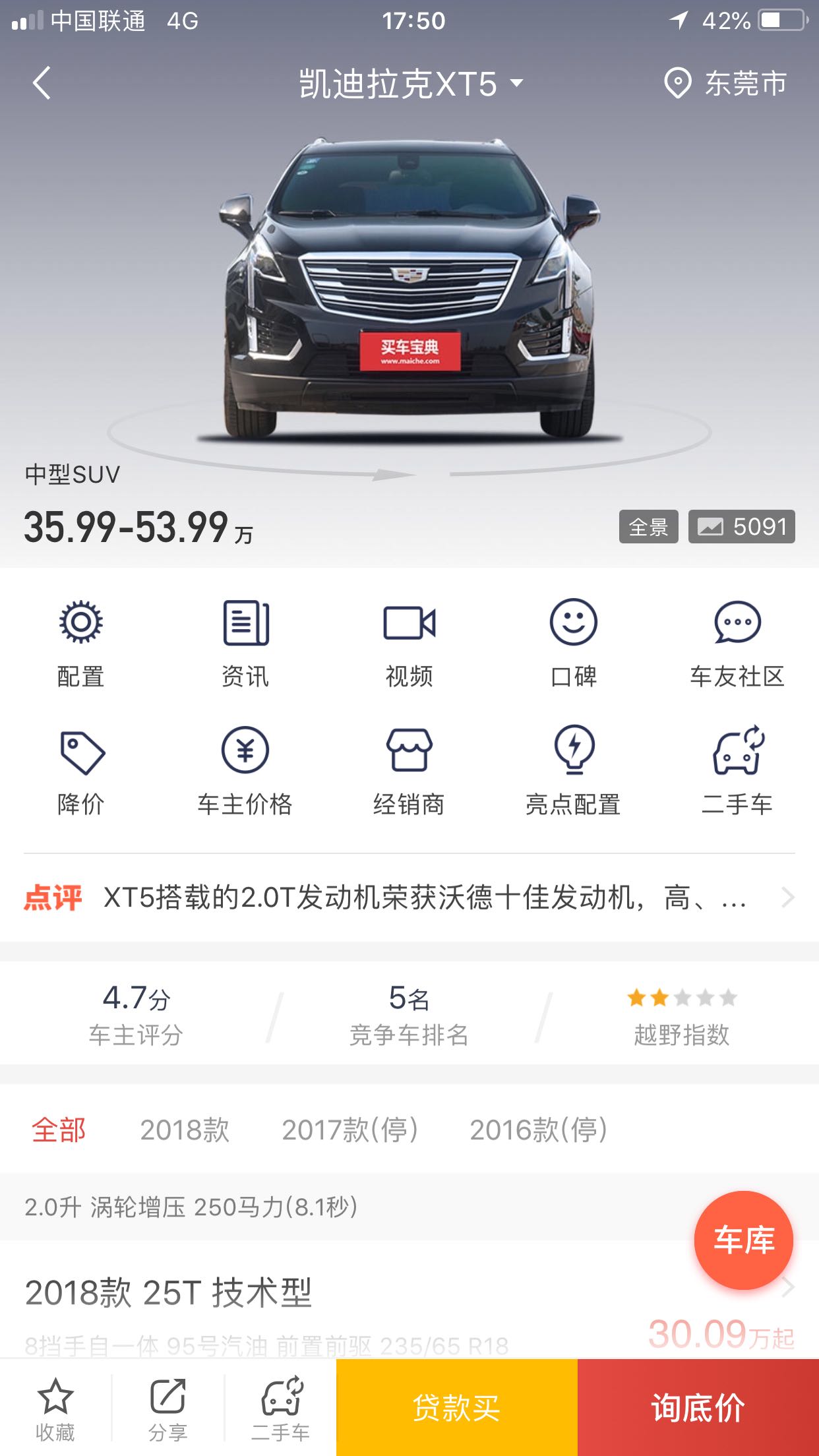Screen dimensions: 819x1456
Task: Change the city from 东莞市
Action: click(725, 84)
